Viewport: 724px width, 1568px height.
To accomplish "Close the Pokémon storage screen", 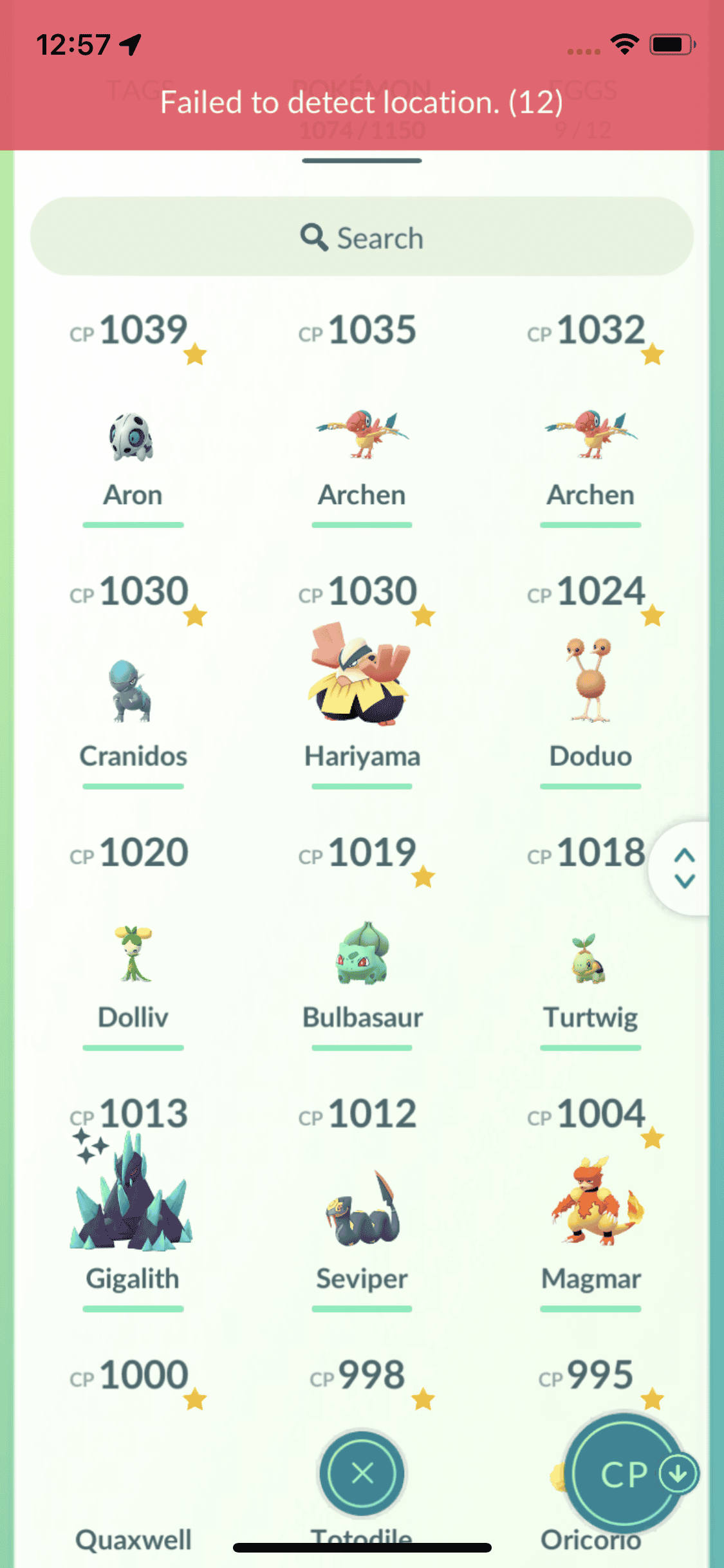I will click(362, 1473).
